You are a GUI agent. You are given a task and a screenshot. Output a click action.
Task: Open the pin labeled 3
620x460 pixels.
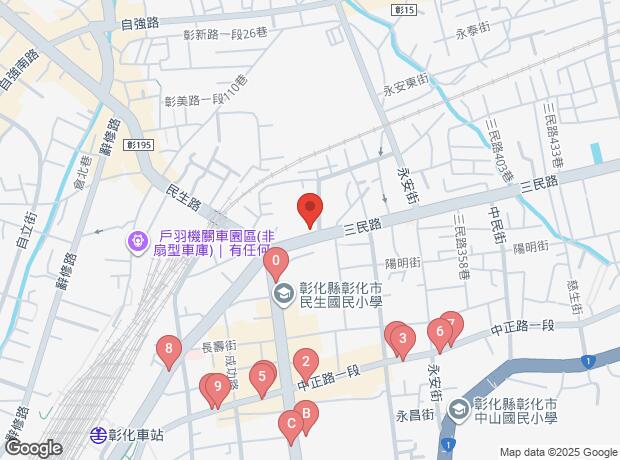click(401, 339)
